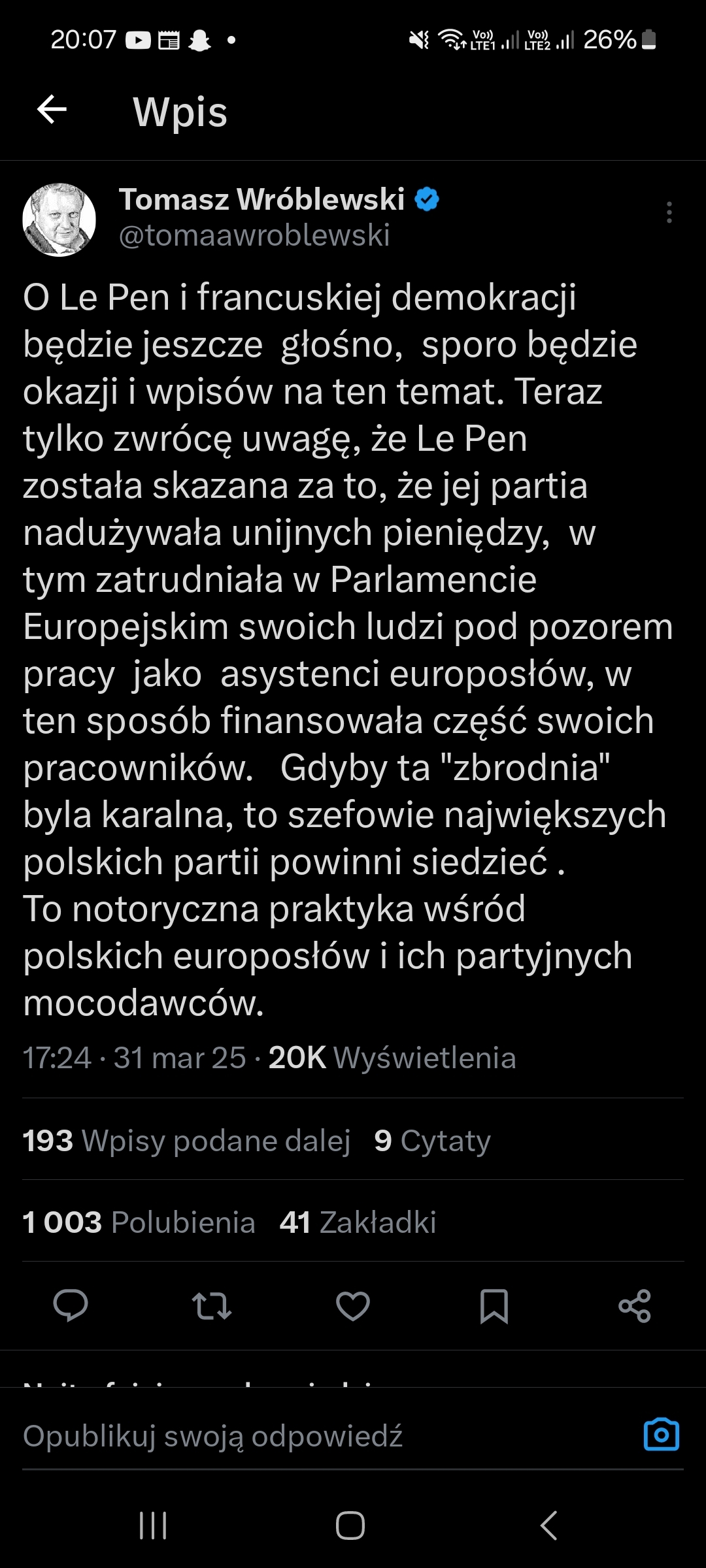Share this post
This screenshot has width=706, height=1568.
click(x=635, y=1306)
